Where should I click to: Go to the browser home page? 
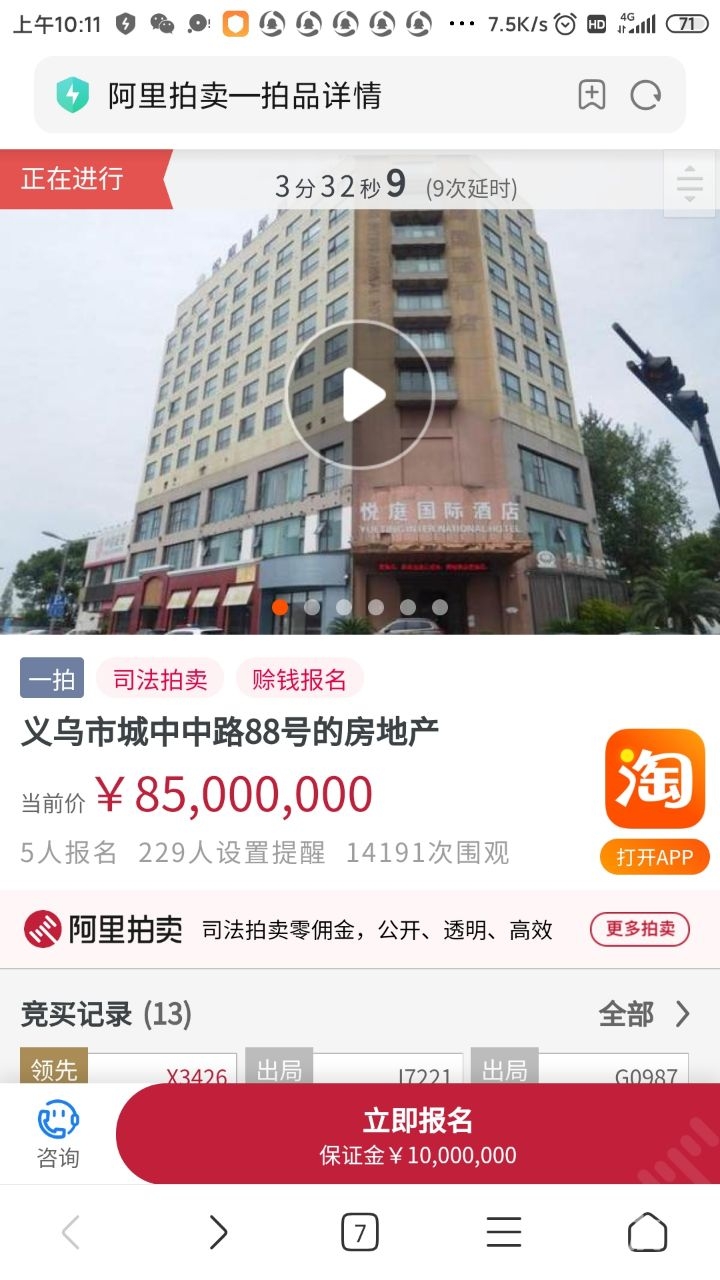[x=647, y=1232]
